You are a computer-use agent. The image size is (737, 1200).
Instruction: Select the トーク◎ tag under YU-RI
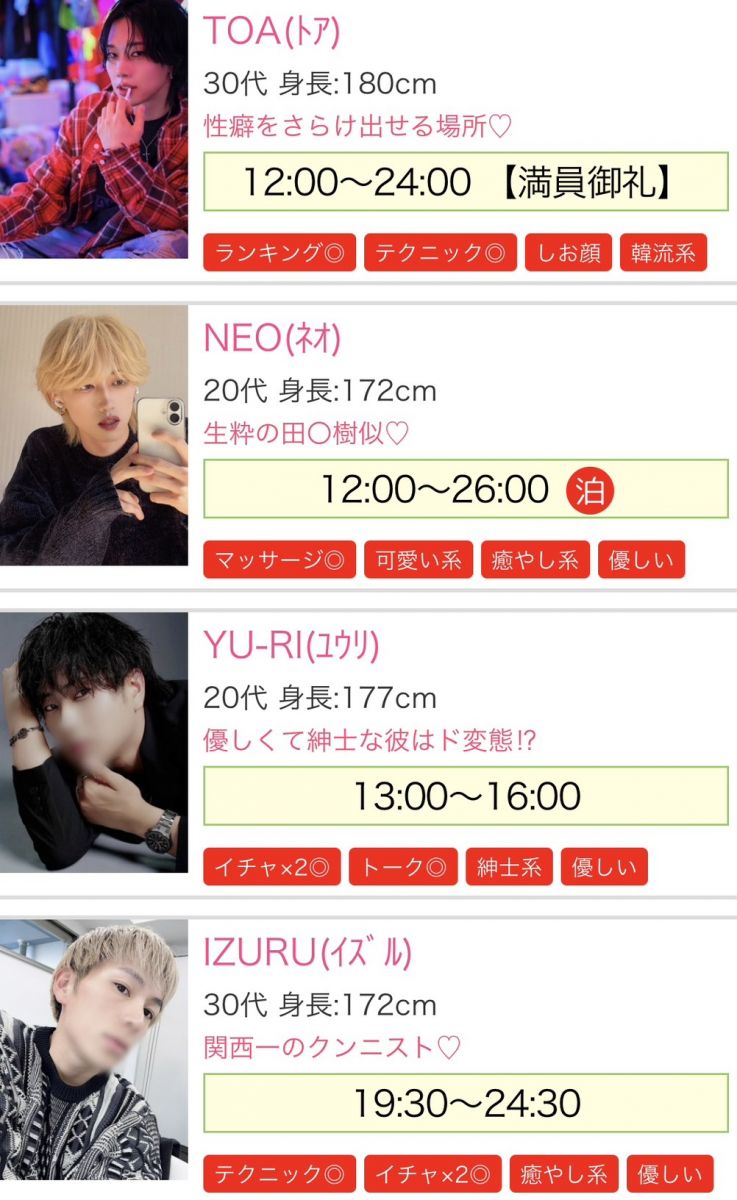click(x=403, y=867)
